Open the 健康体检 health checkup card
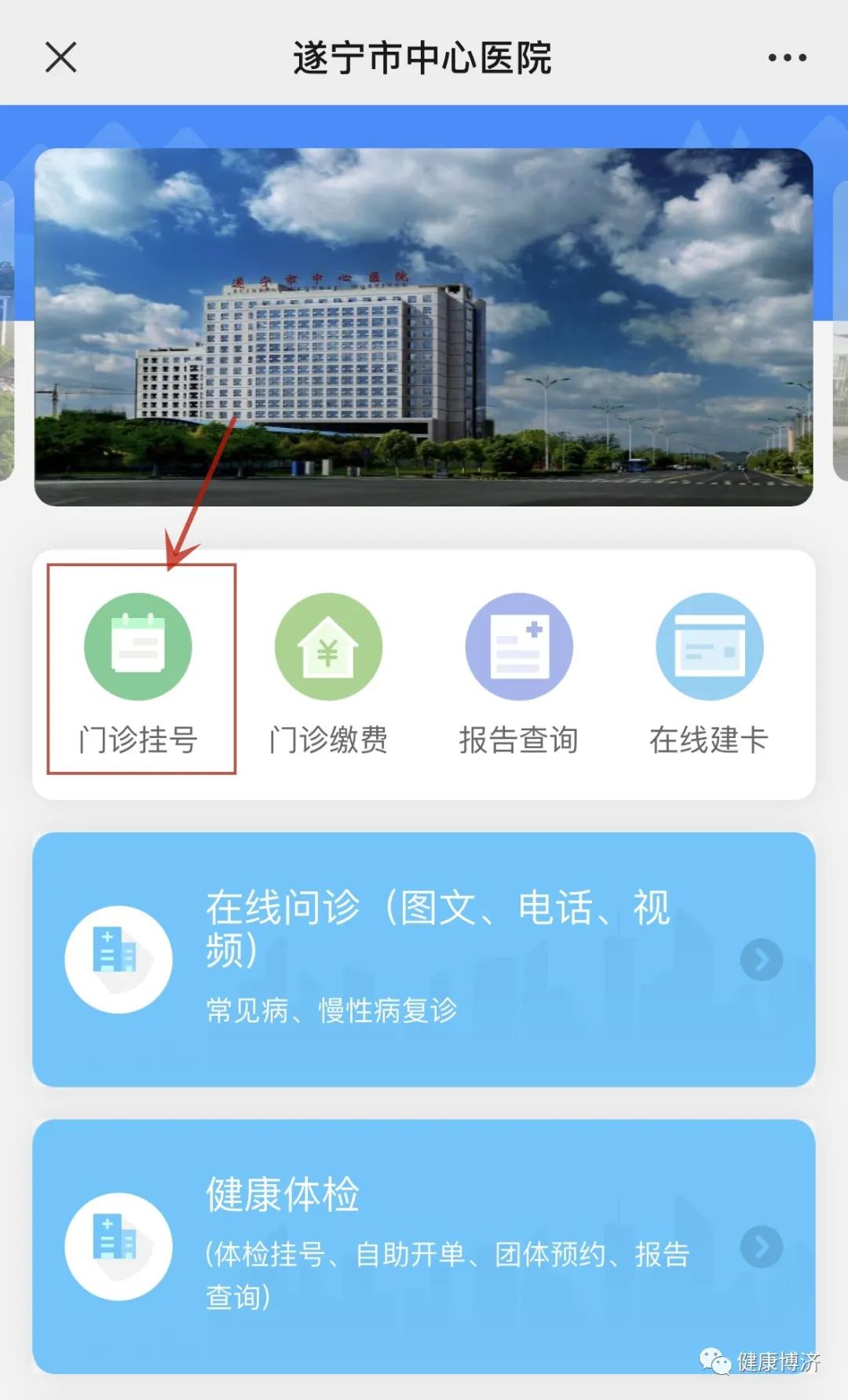This screenshot has width=848, height=1400. 424,1245
